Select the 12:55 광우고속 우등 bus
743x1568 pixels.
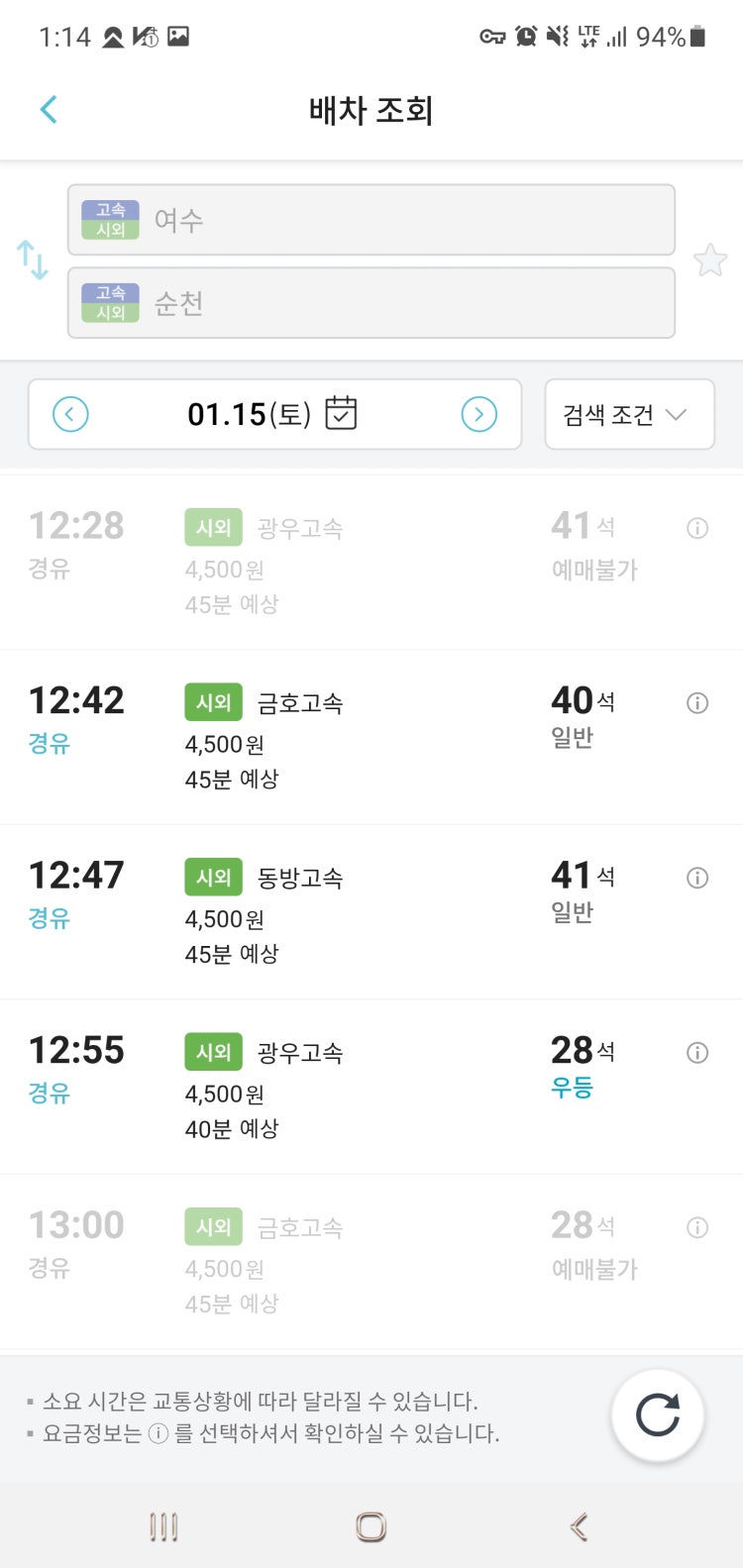pyautogui.click(x=371, y=1087)
